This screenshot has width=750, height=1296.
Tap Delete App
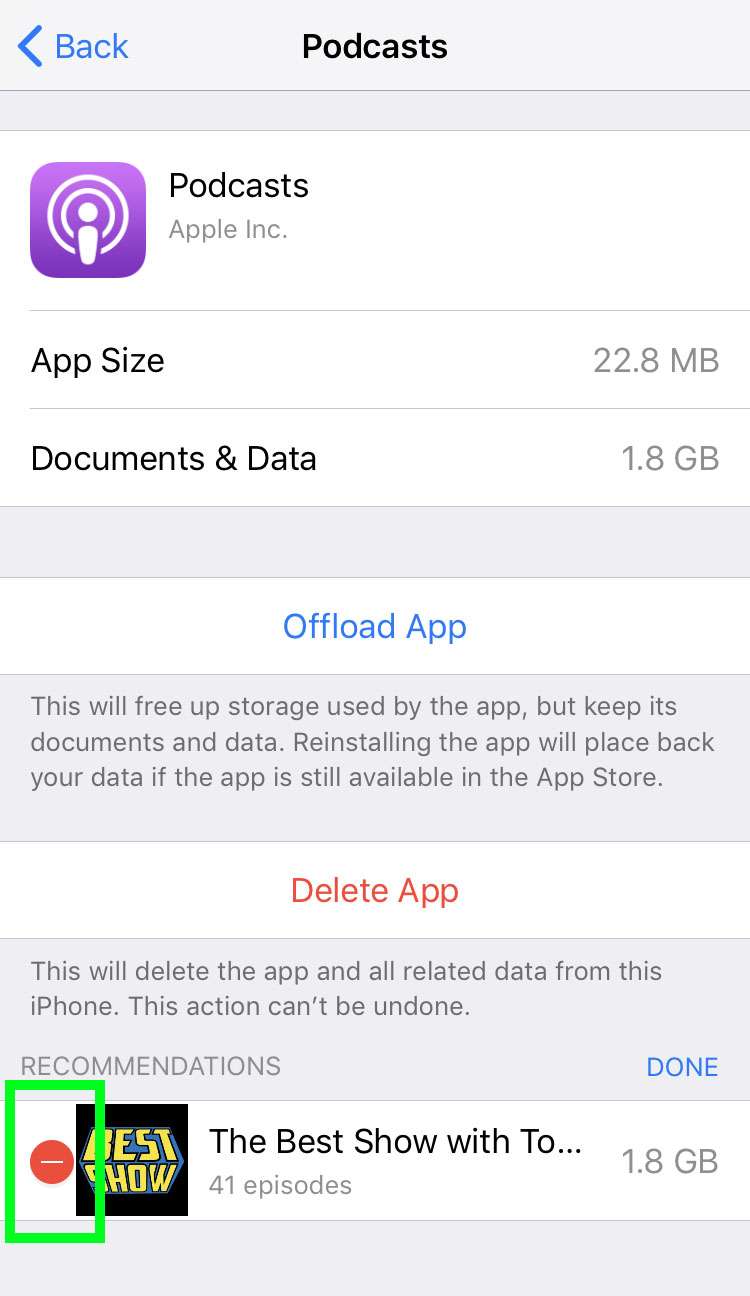click(375, 891)
